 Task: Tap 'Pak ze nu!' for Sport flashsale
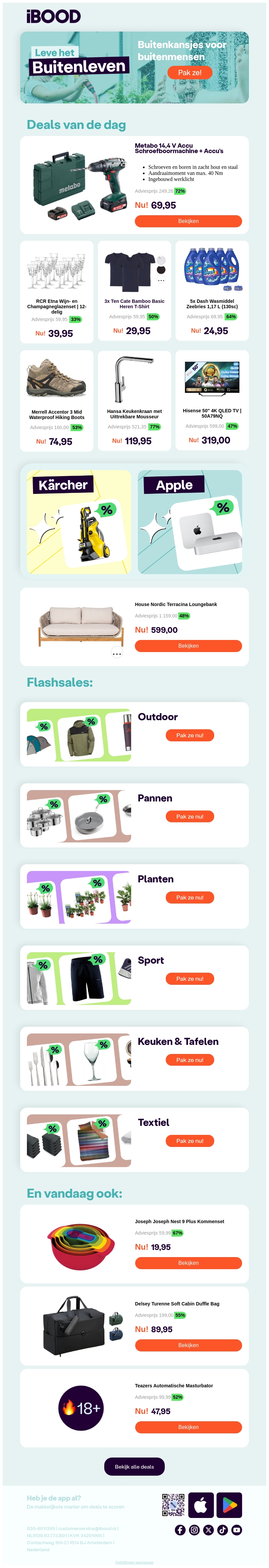point(190,979)
